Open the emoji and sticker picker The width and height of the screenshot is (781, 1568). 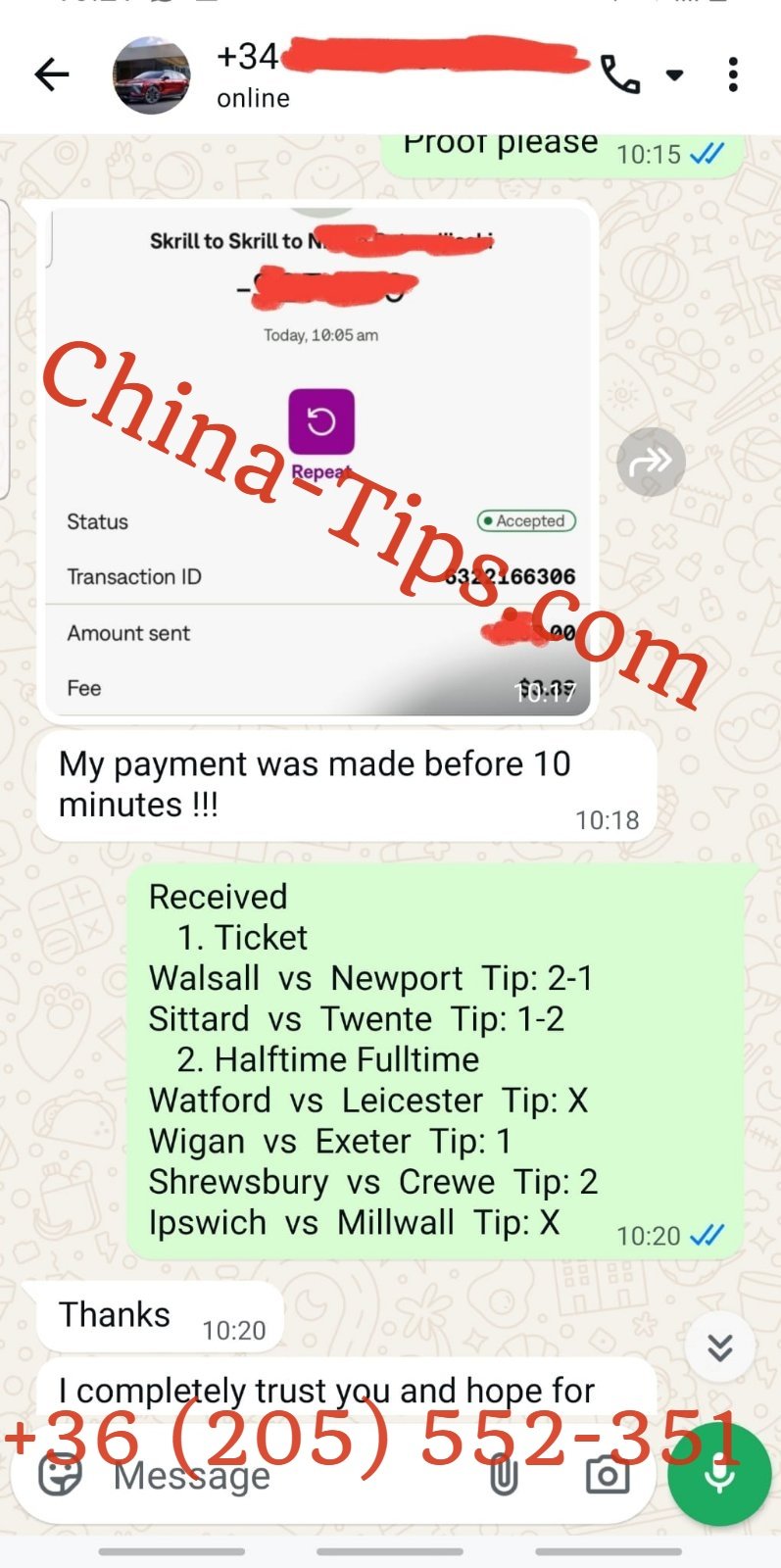pyautogui.click(x=60, y=1475)
